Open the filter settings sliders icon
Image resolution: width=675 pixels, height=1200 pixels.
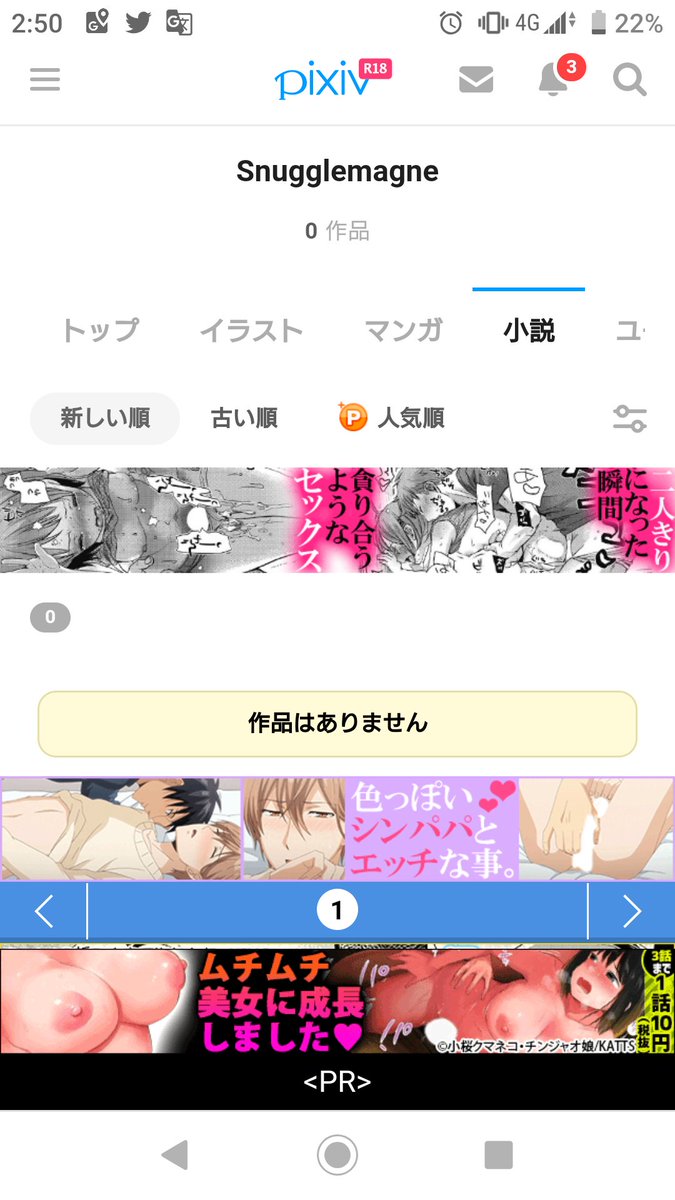[629, 419]
